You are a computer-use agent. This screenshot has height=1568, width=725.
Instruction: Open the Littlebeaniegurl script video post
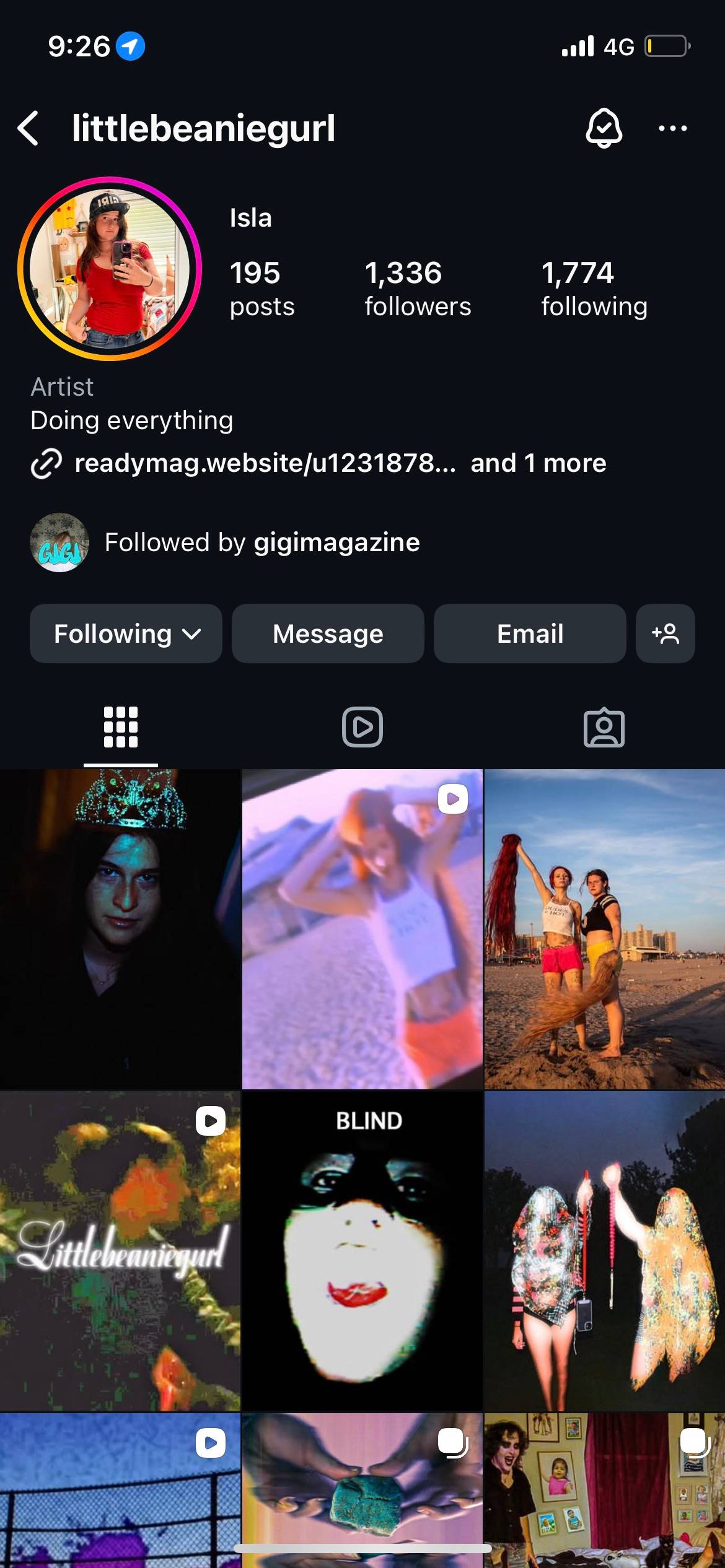tap(120, 1250)
